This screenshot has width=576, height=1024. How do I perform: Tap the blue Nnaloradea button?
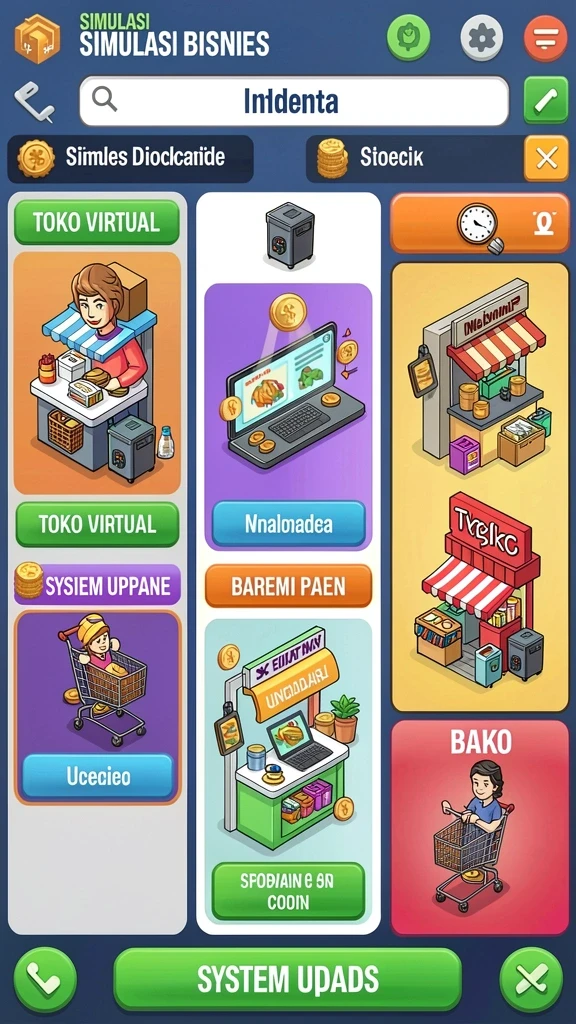click(x=288, y=523)
